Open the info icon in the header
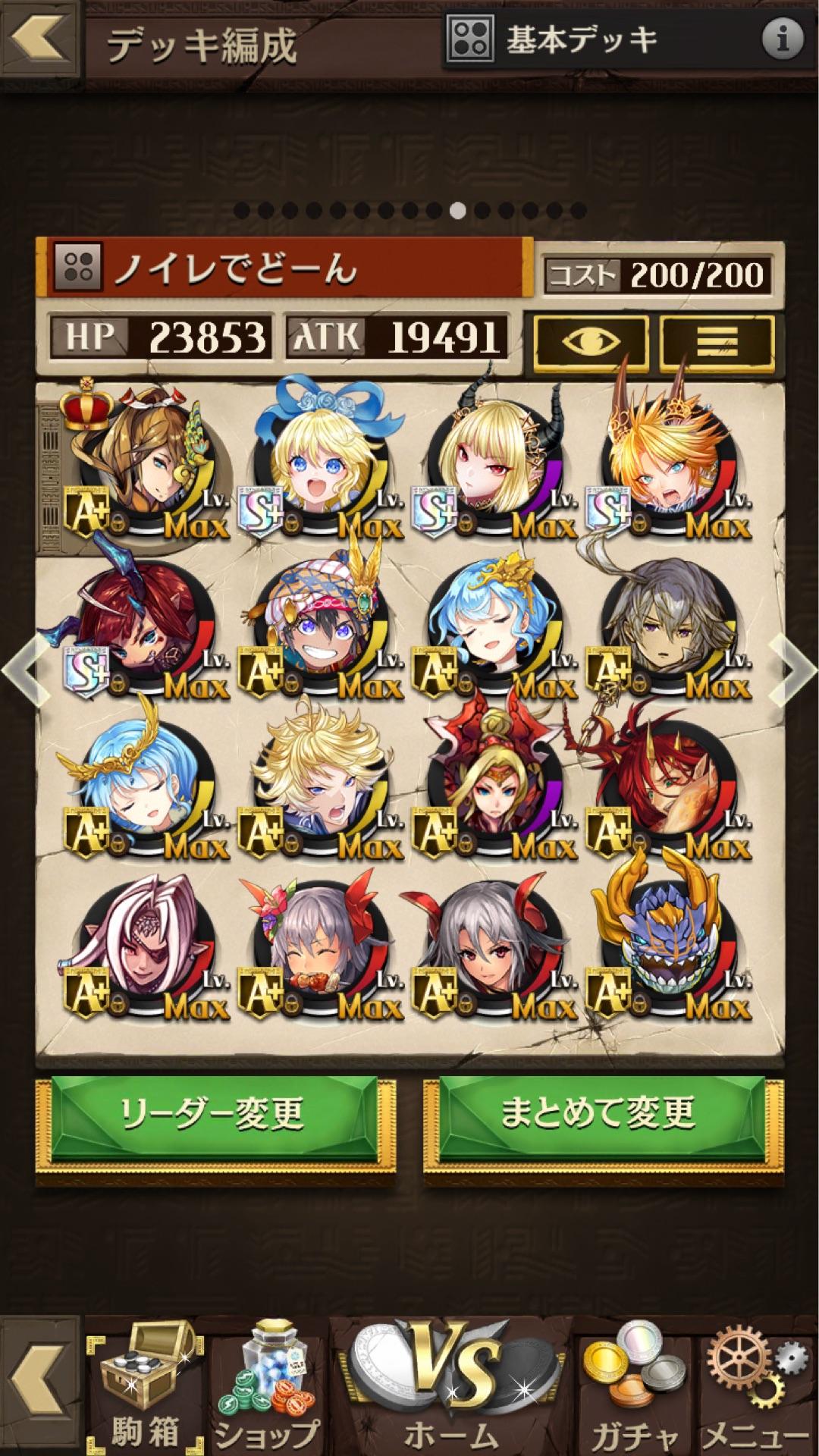The height and width of the screenshot is (1456, 819). [x=783, y=38]
